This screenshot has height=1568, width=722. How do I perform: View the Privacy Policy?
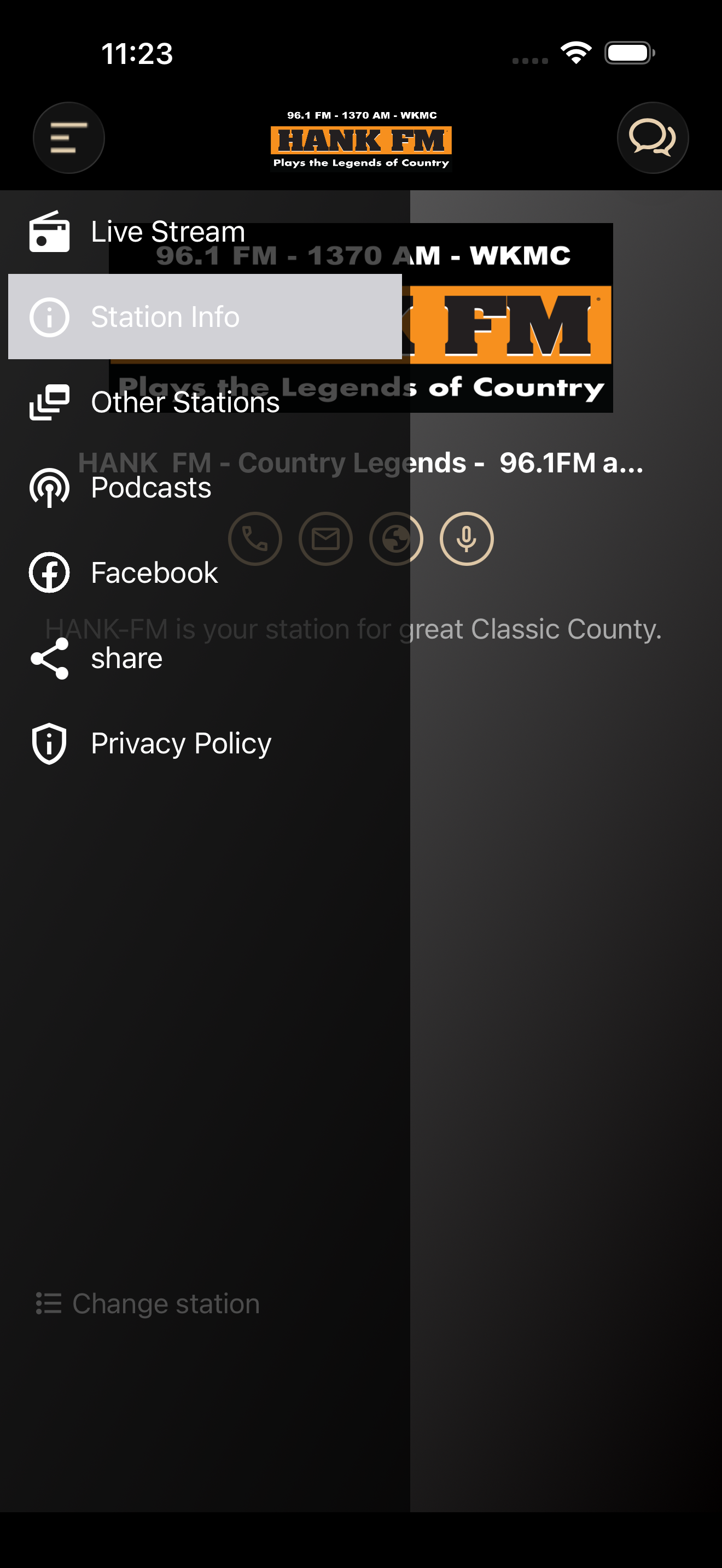pos(205,743)
